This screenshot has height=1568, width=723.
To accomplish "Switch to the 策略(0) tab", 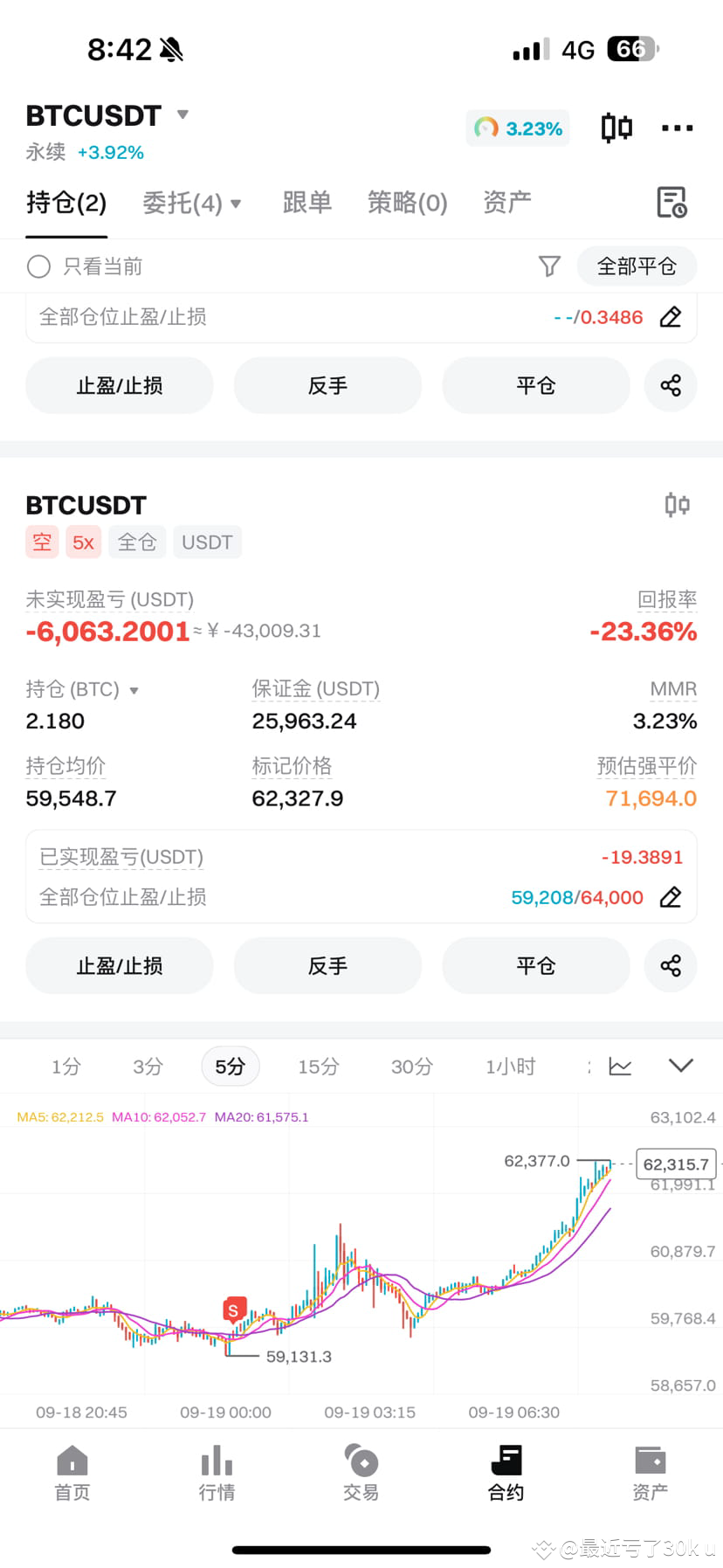I will (407, 203).
